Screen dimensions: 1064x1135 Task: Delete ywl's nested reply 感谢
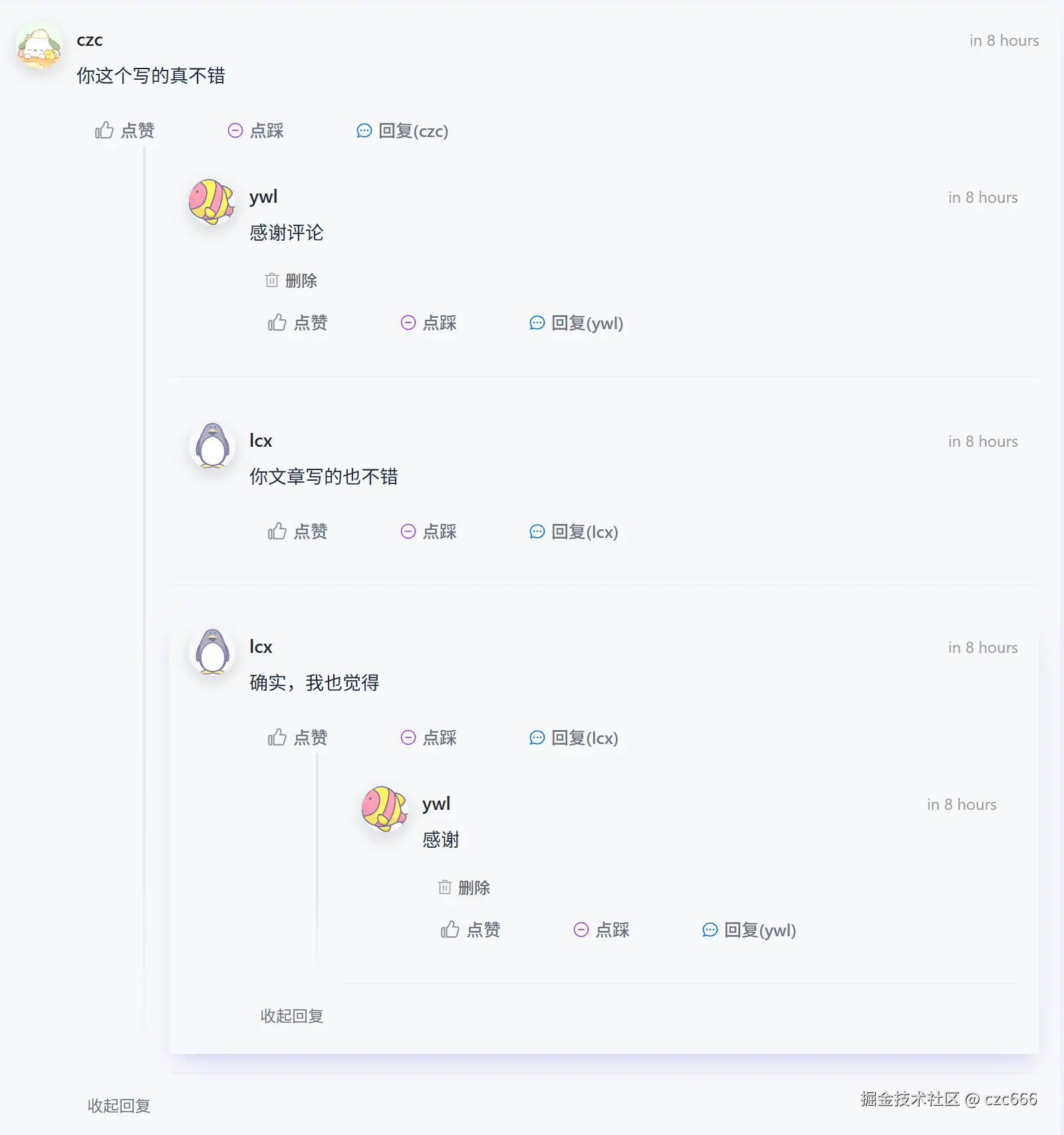coord(465,888)
